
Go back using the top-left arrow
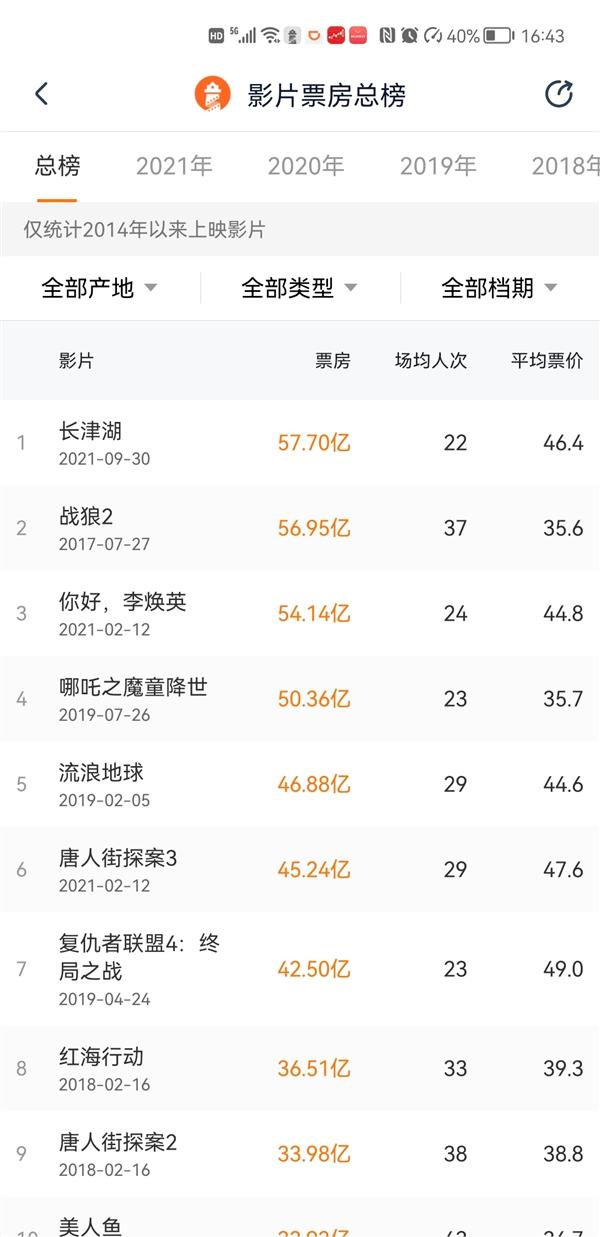41,95
